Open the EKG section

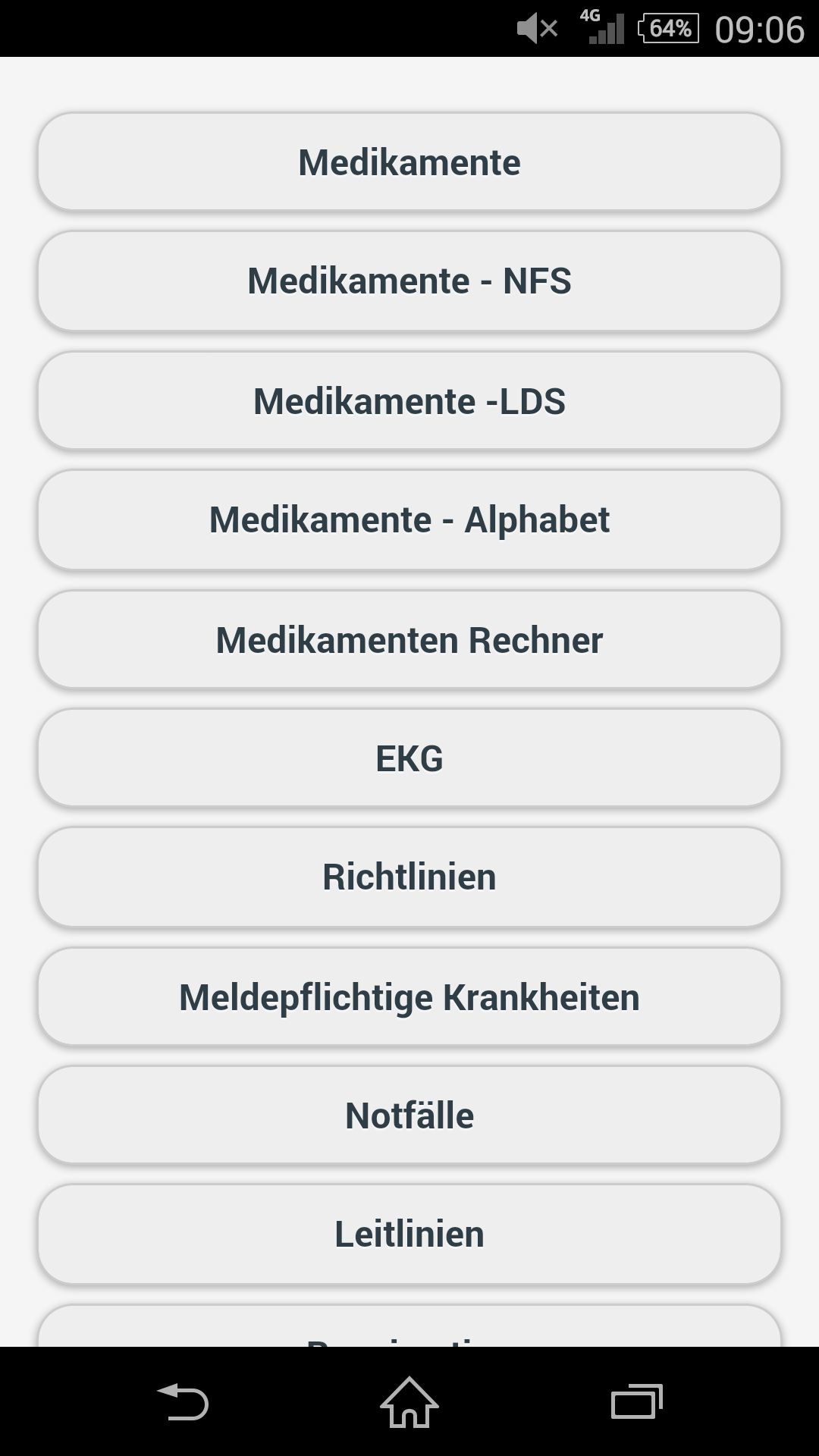click(409, 758)
